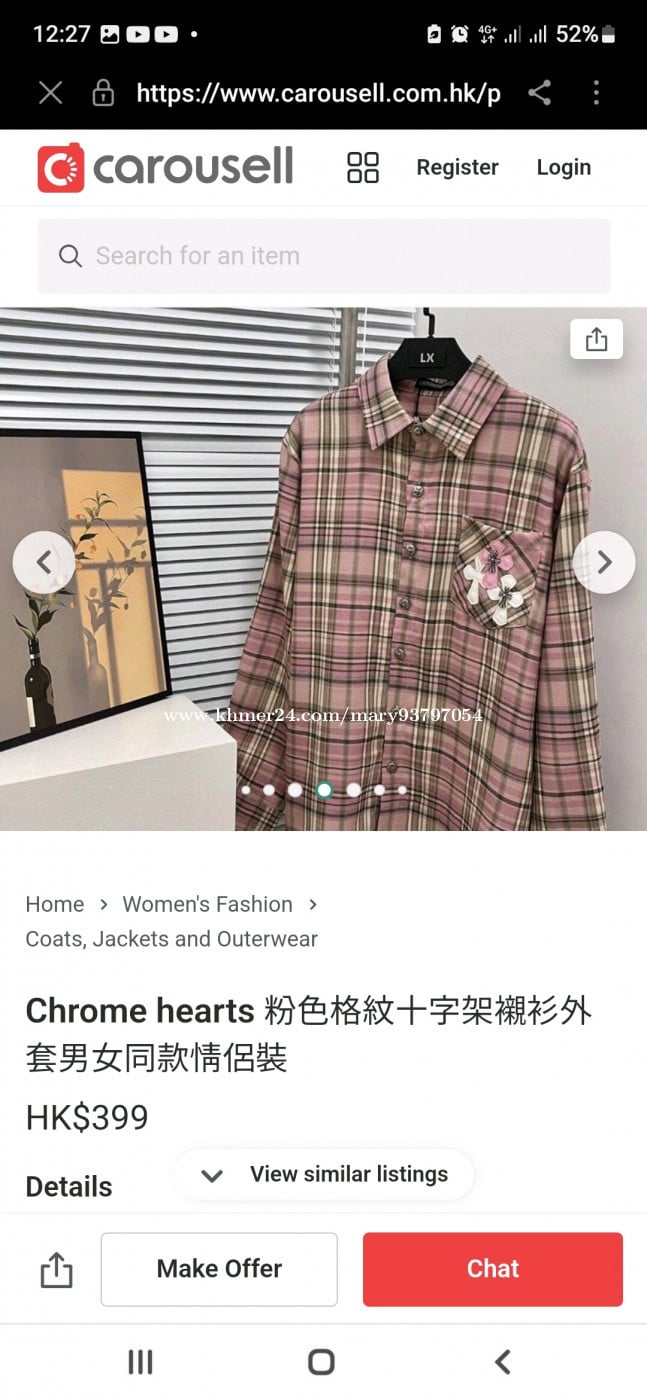
Task: Share the photo using the image share icon
Action: (x=596, y=340)
